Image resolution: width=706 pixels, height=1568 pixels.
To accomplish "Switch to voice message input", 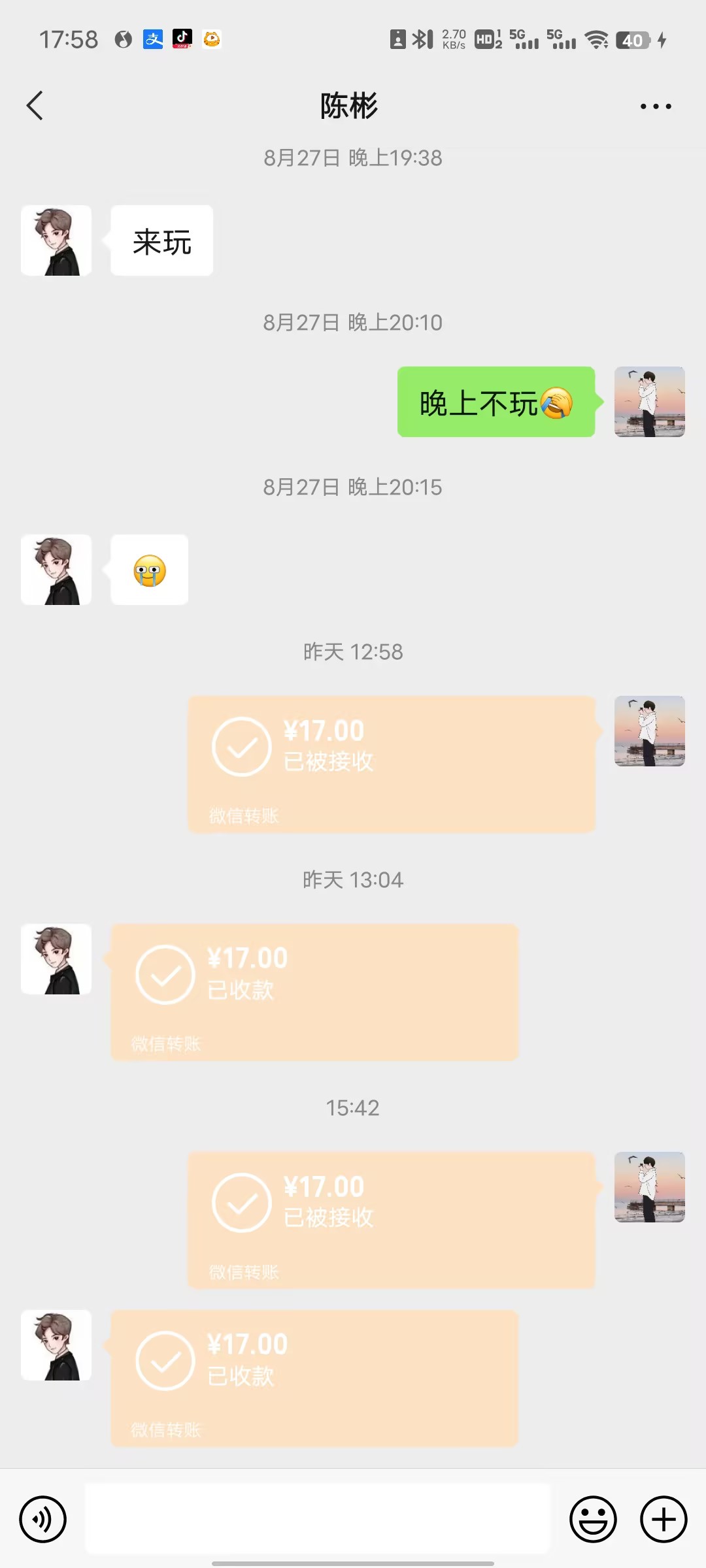I will (x=43, y=1518).
